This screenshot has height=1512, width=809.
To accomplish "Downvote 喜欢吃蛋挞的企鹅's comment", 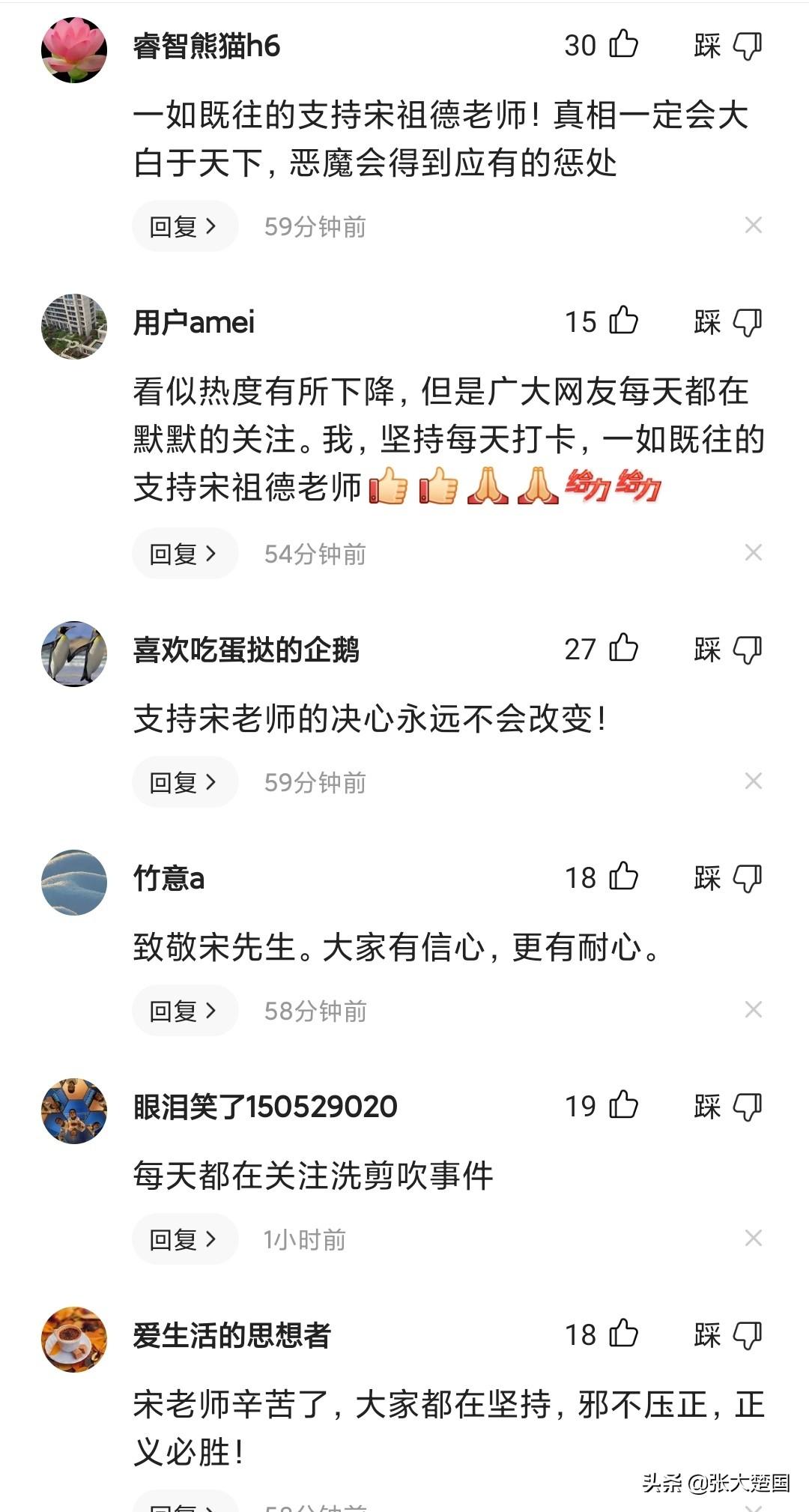I will coord(727,650).
